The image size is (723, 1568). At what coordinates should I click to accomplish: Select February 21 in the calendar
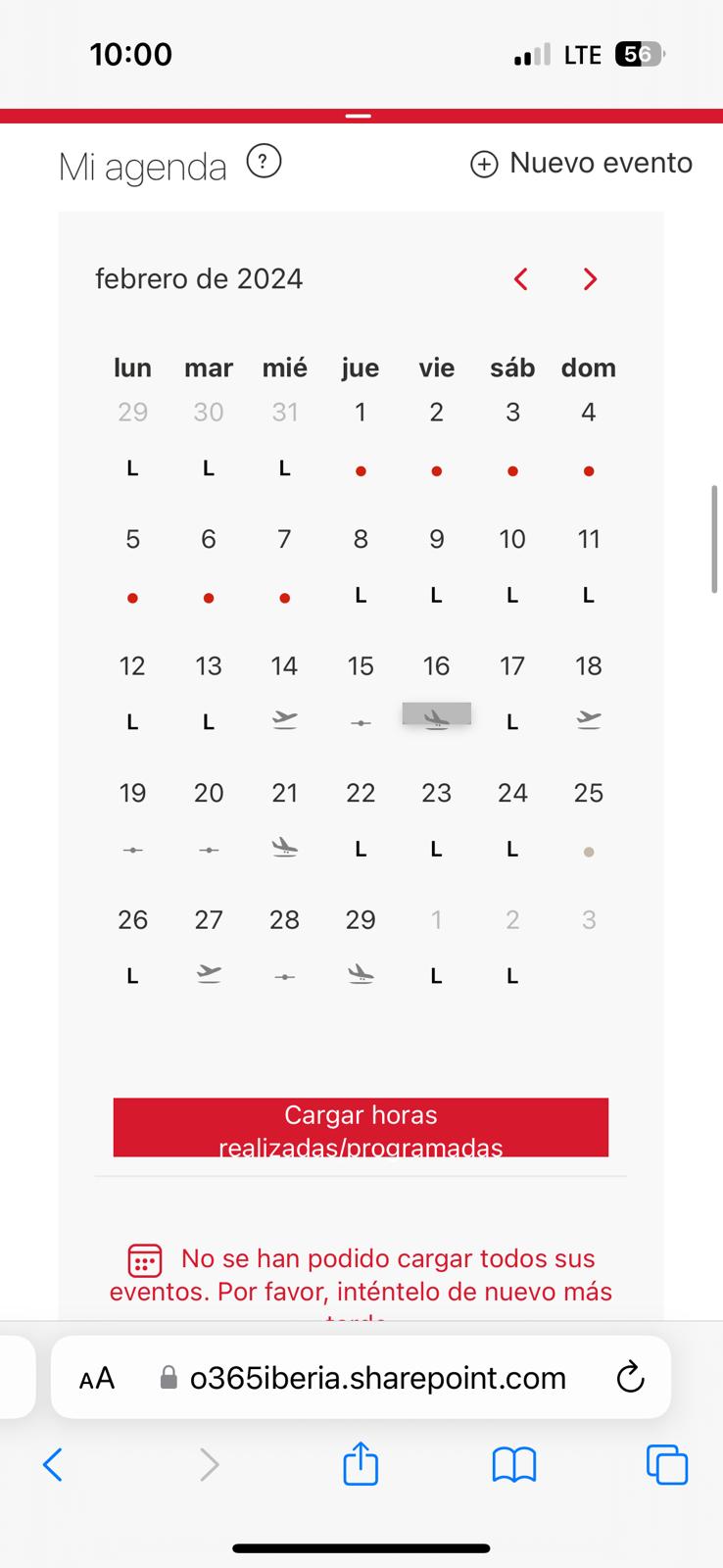point(284,818)
